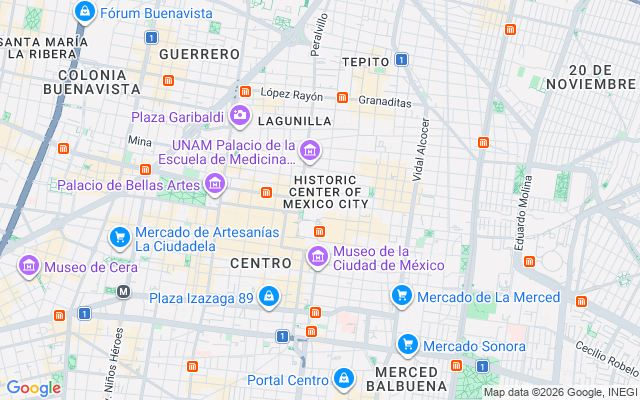This screenshot has width=640, height=400.
Task: Open Museo de la Ciudad de México pin
Action: click(x=318, y=257)
